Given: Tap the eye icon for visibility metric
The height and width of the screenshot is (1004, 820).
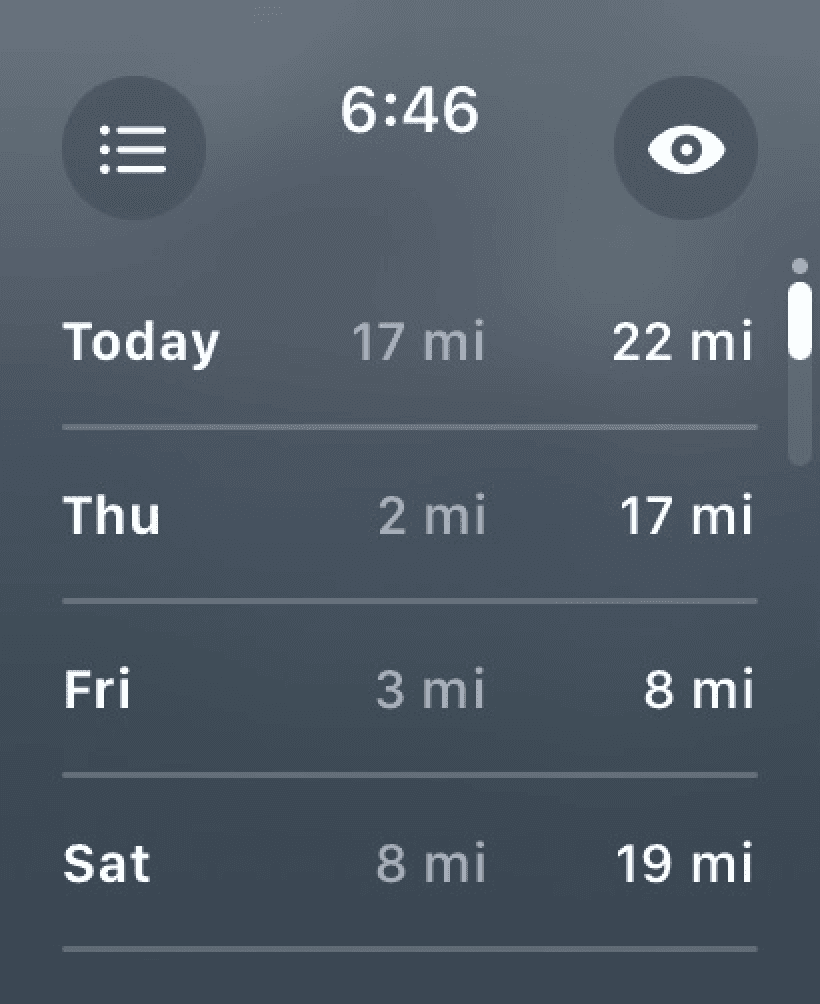Looking at the screenshot, I should 685,149.
